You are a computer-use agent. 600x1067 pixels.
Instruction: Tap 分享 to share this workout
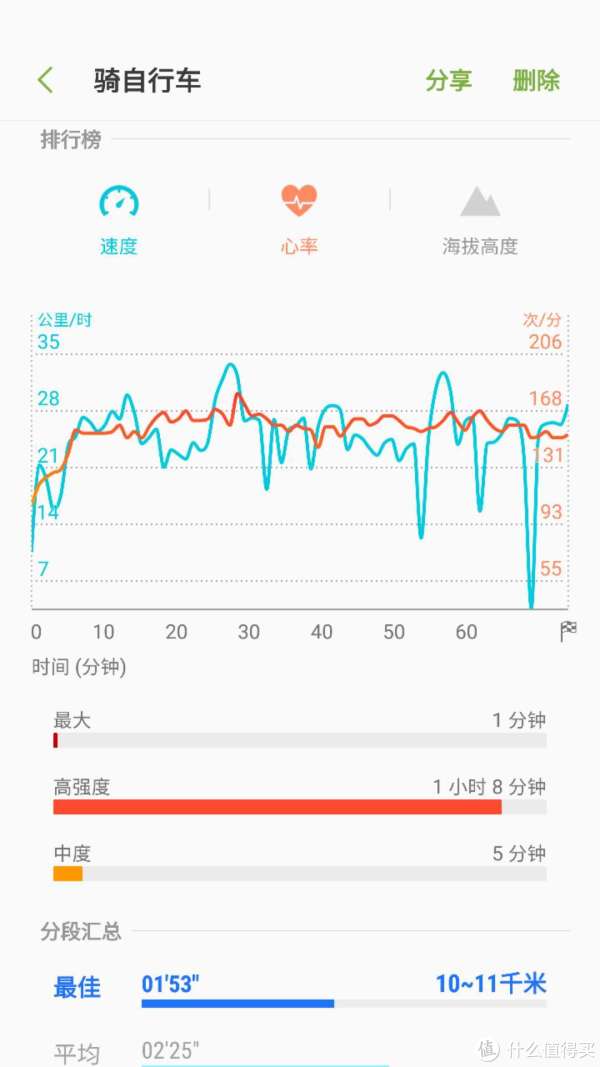[x=448, y=80]
